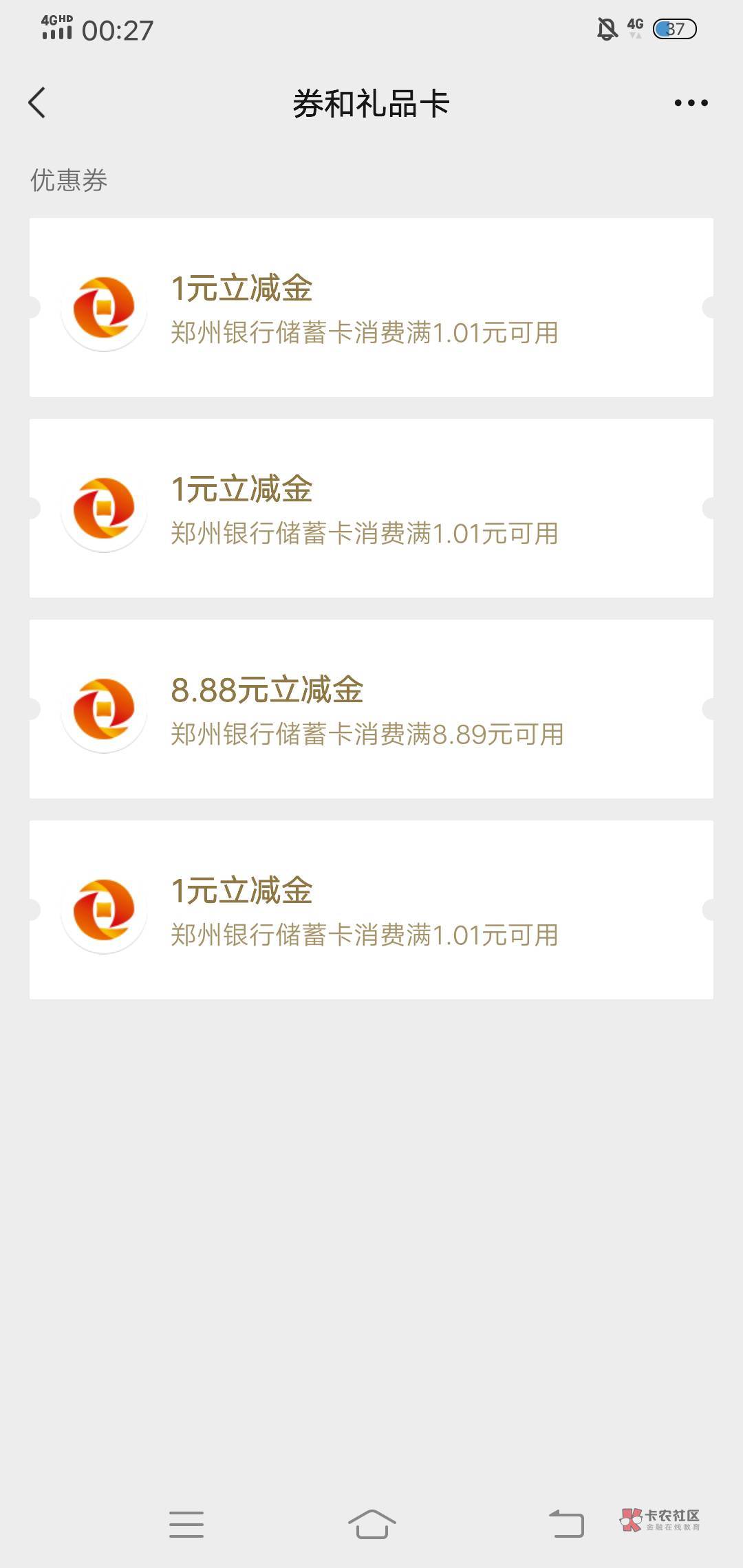Open system recent apps menu
This screenshot has width=743, height=1568.
(x=186, y=1524)
